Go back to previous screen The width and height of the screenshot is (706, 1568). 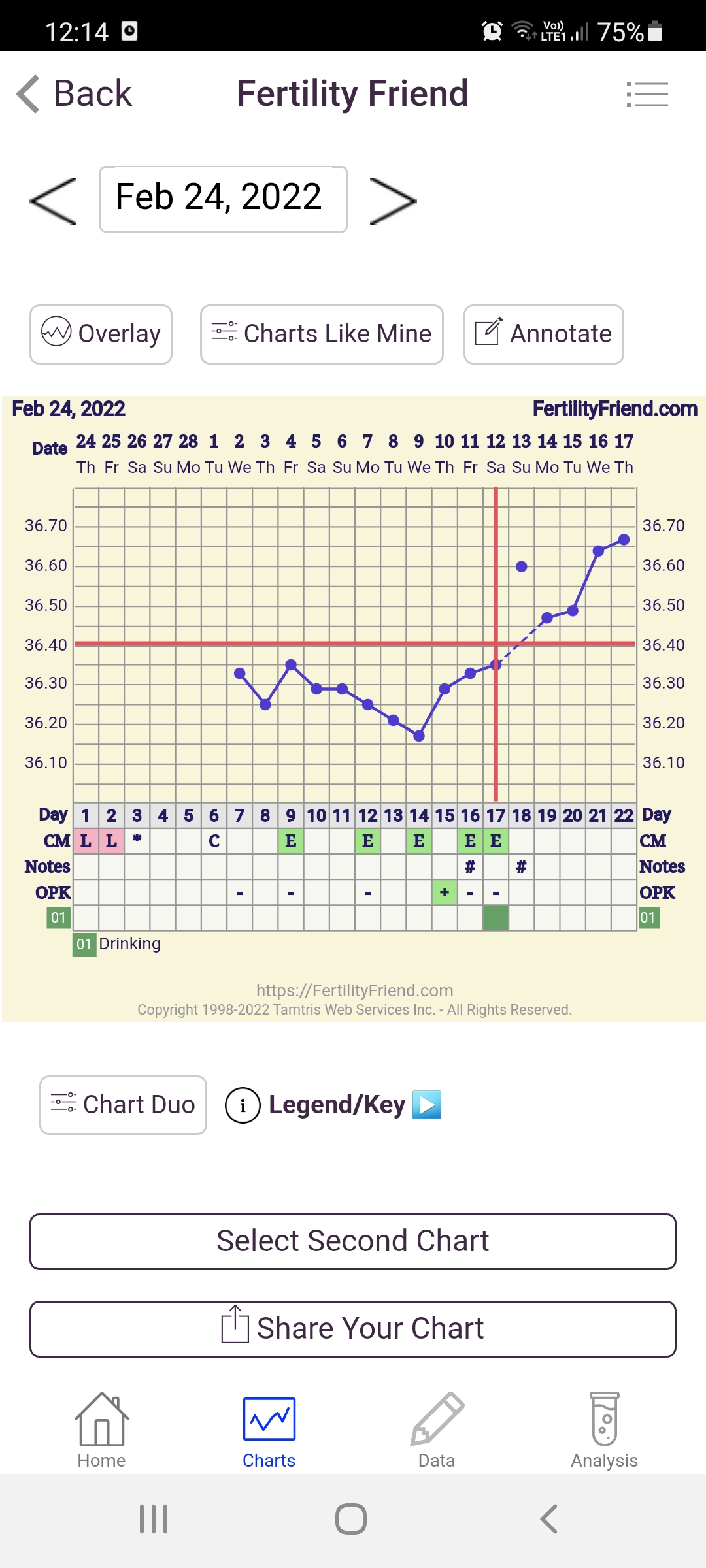[75, 93]
